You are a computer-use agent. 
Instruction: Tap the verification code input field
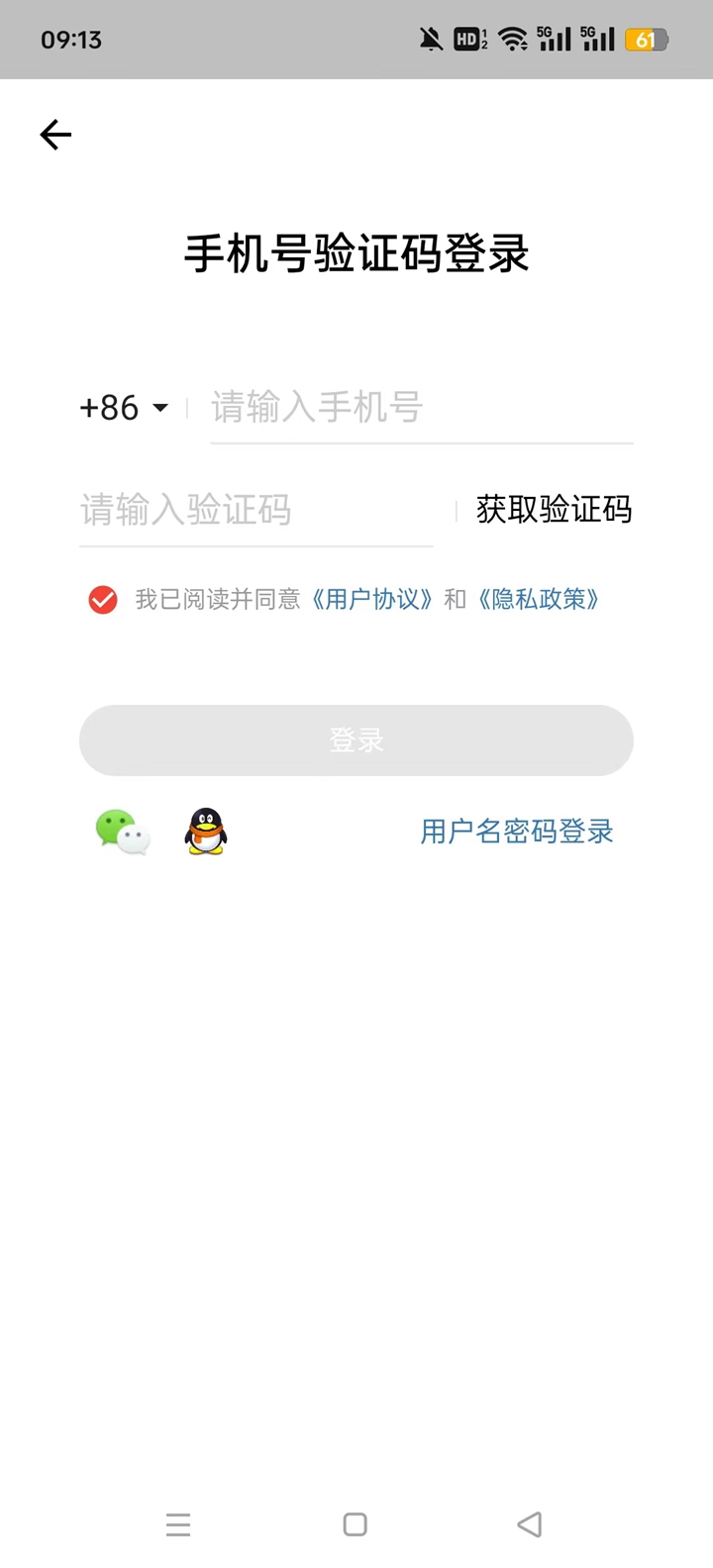coord(255,511)
